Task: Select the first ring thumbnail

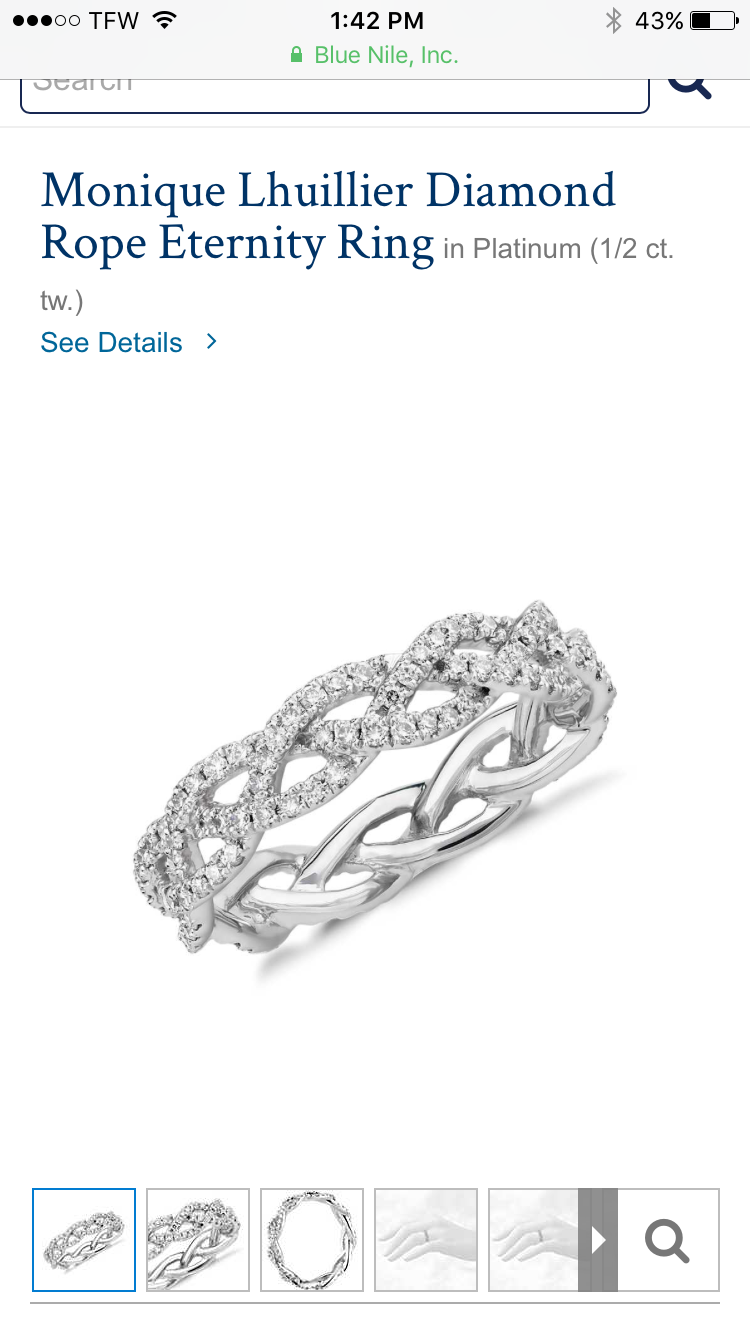Action: (x=84, y=1240)
